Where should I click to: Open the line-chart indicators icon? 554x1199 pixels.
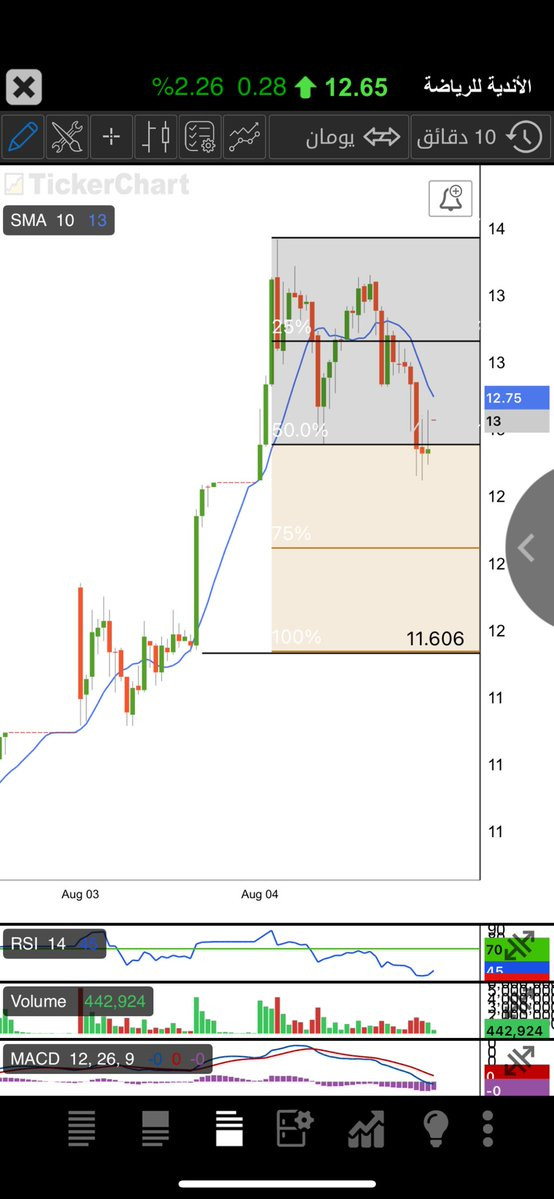[245, 137]
